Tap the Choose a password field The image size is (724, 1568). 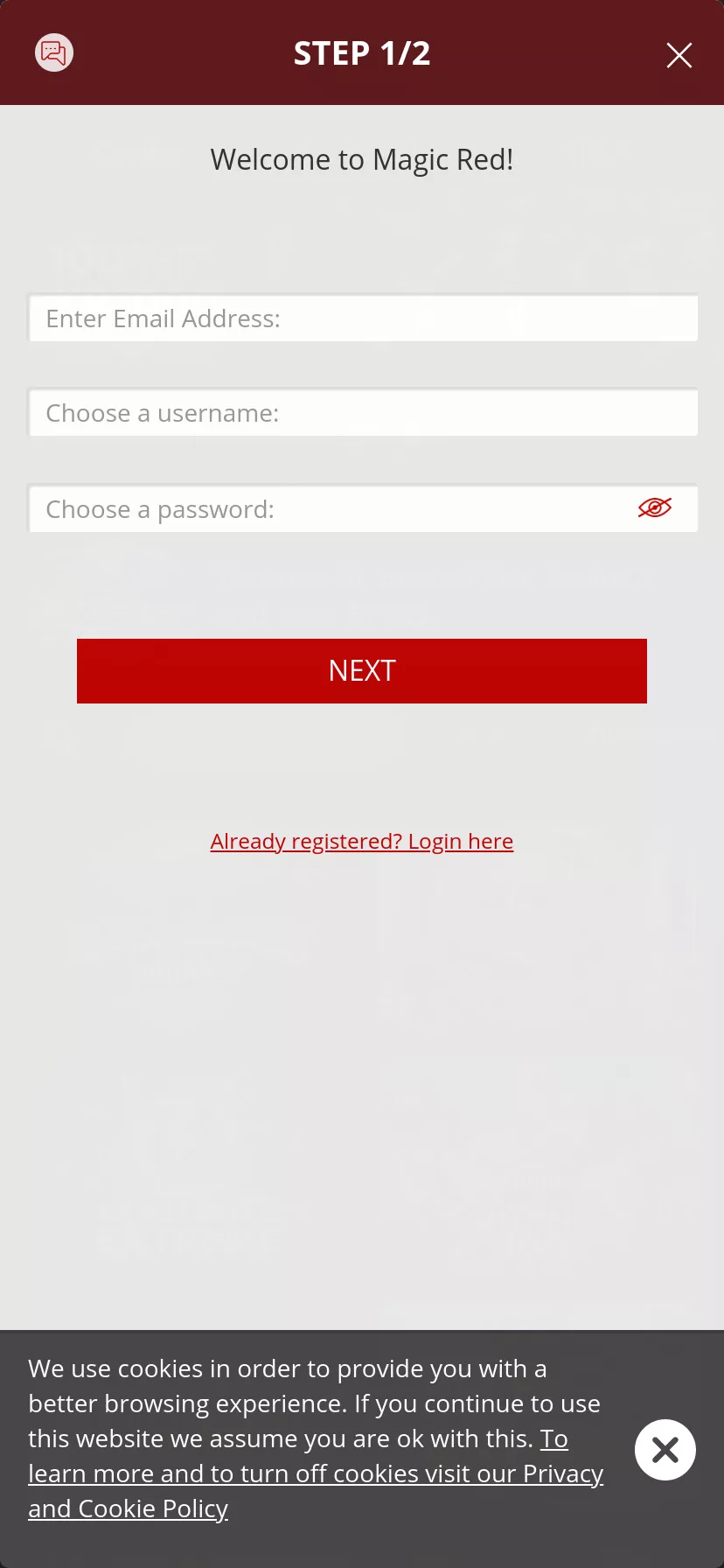pyautogui.click(x=363, y=509)
